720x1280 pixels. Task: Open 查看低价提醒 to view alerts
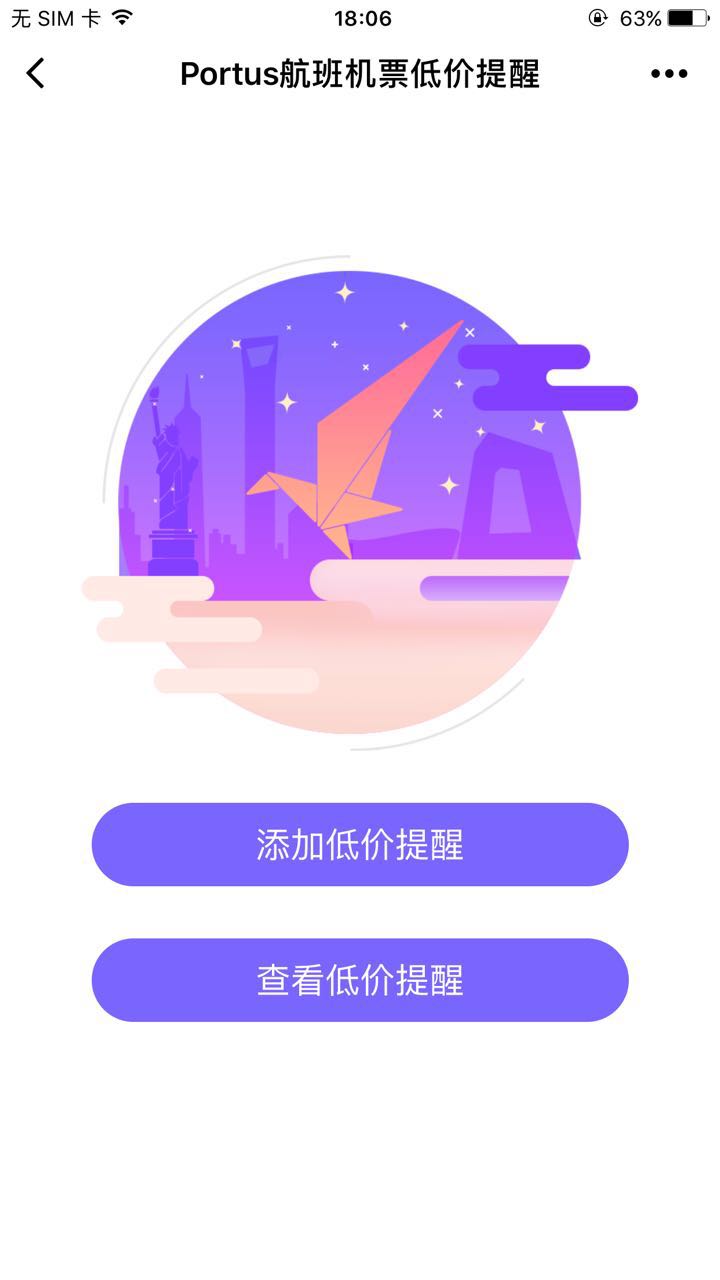pos(360,980)
